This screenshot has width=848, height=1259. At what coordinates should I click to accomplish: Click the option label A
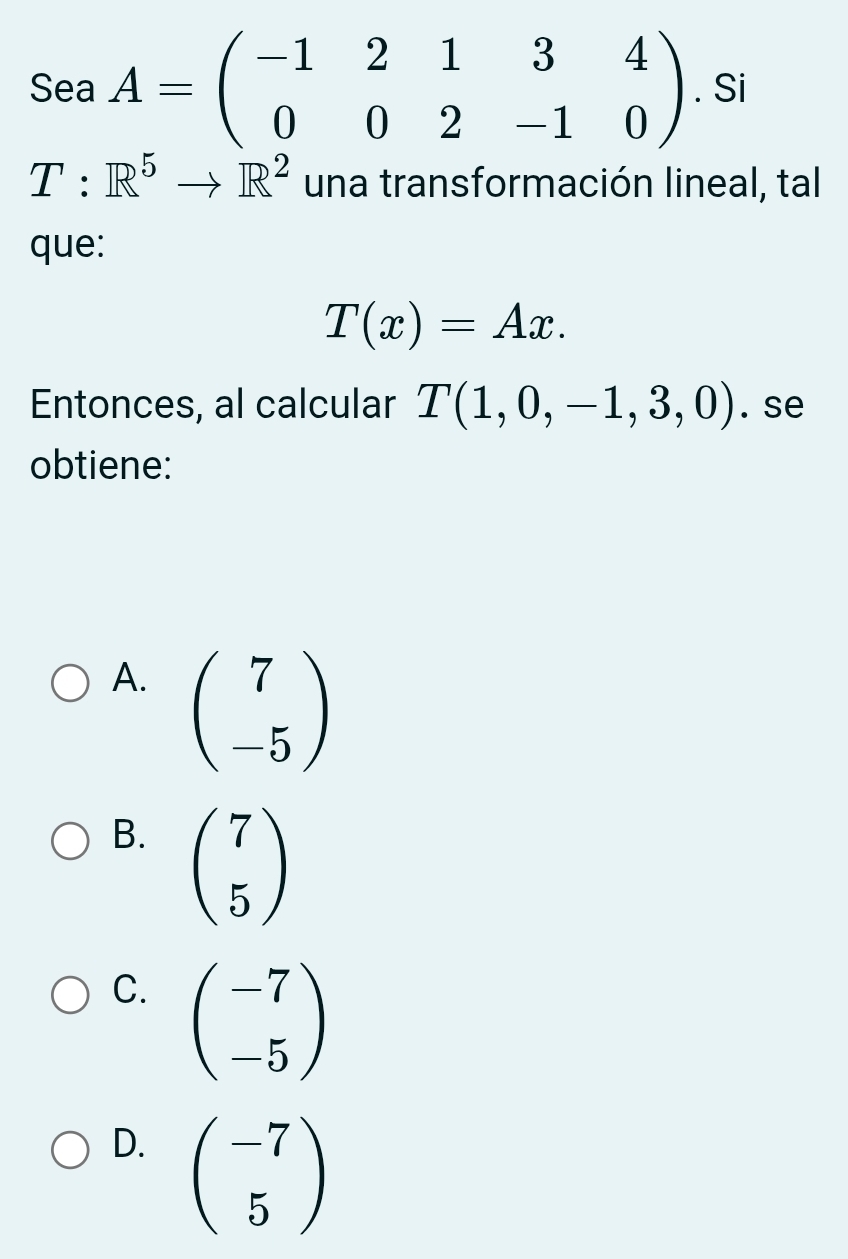130,681
